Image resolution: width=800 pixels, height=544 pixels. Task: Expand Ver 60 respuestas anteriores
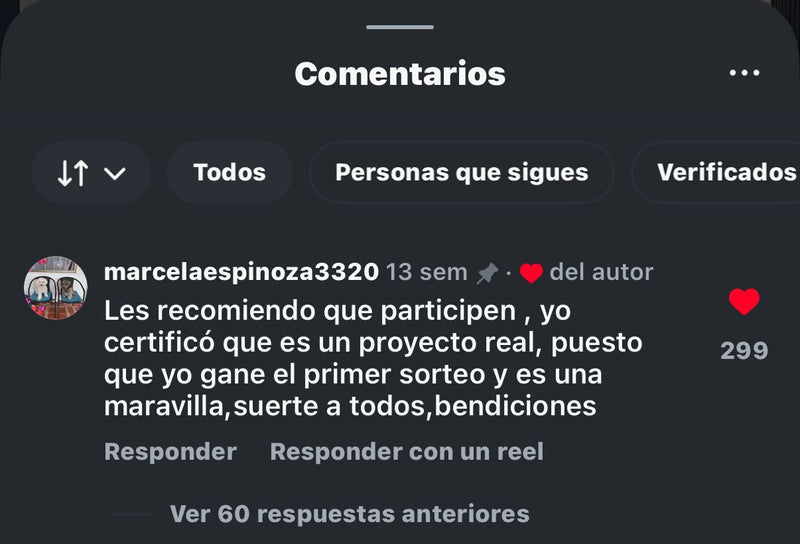[349, 514]
